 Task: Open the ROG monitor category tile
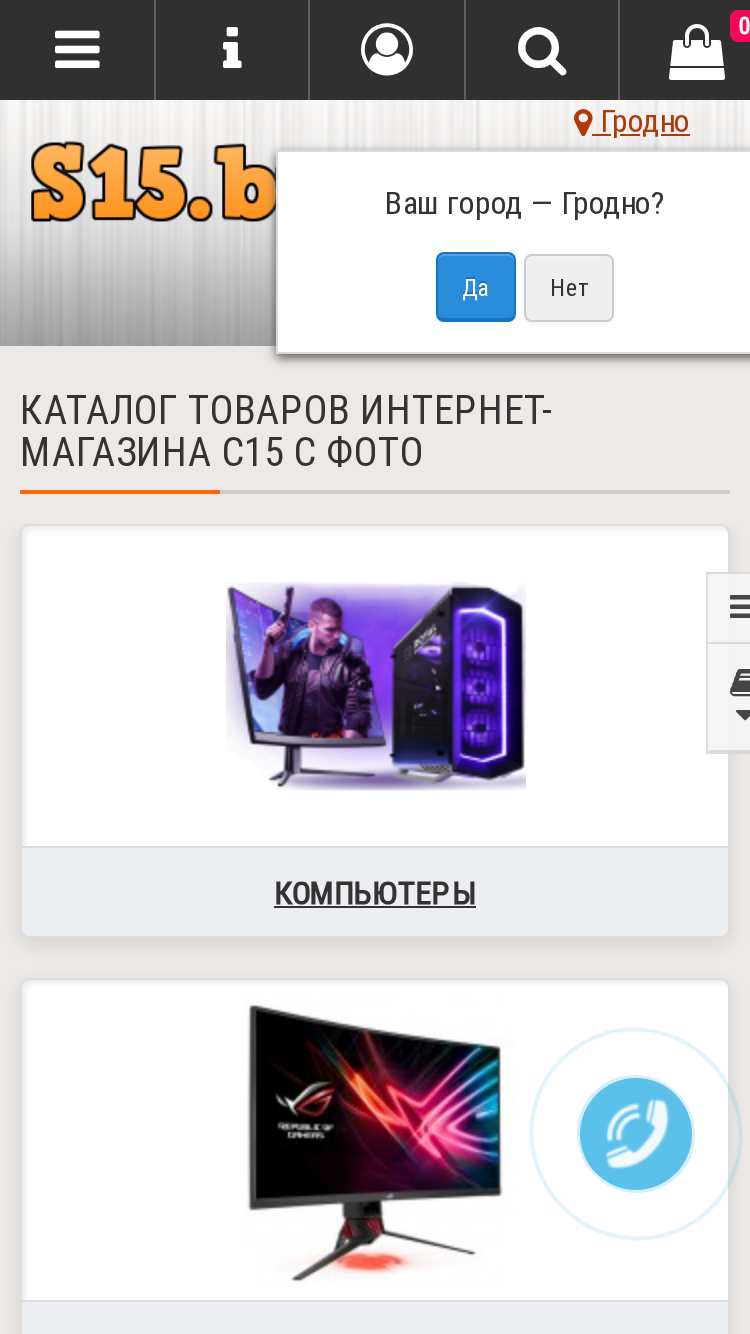375,1142
